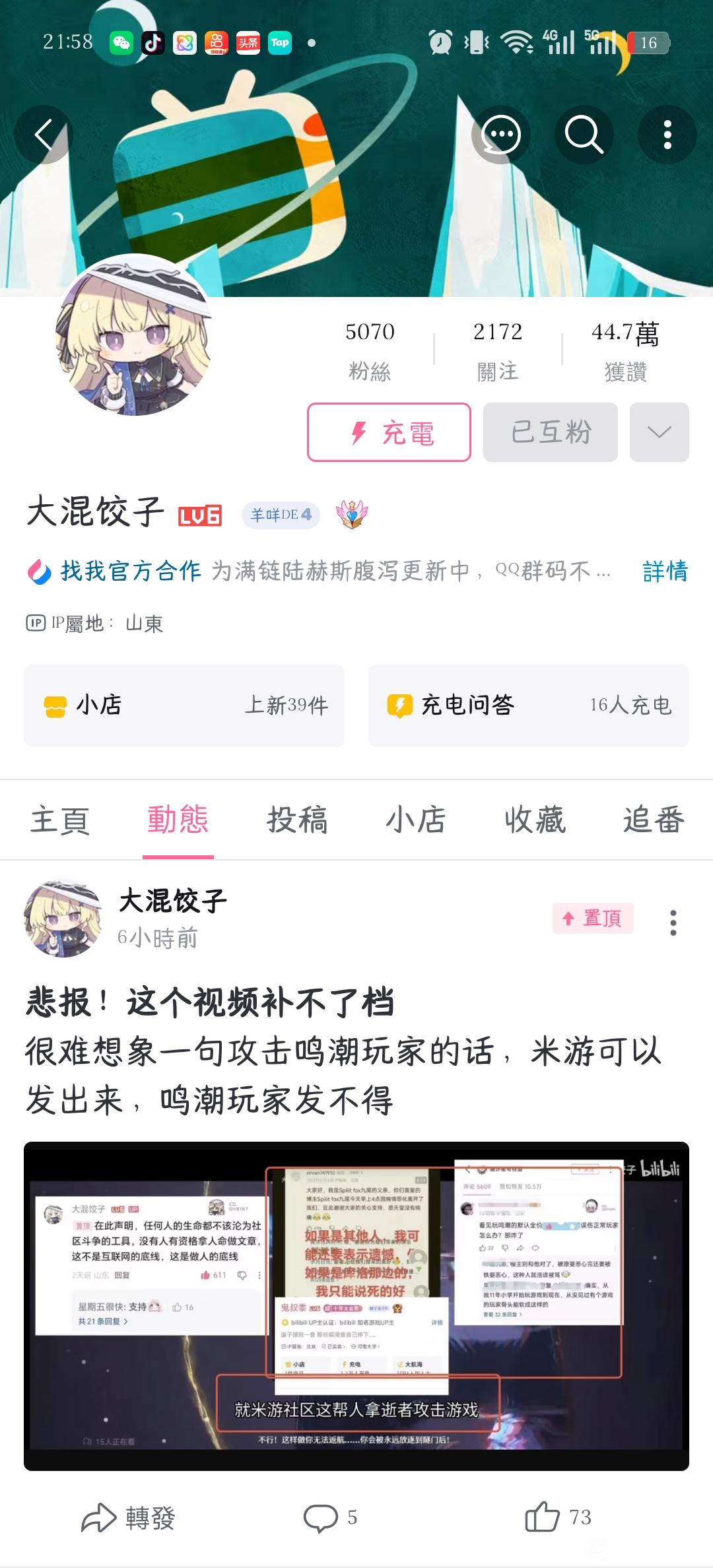This screenshot has width=713, height=1568.
Task: Open the 小店 card with 39 new items
Action: [x=184, y=705]
